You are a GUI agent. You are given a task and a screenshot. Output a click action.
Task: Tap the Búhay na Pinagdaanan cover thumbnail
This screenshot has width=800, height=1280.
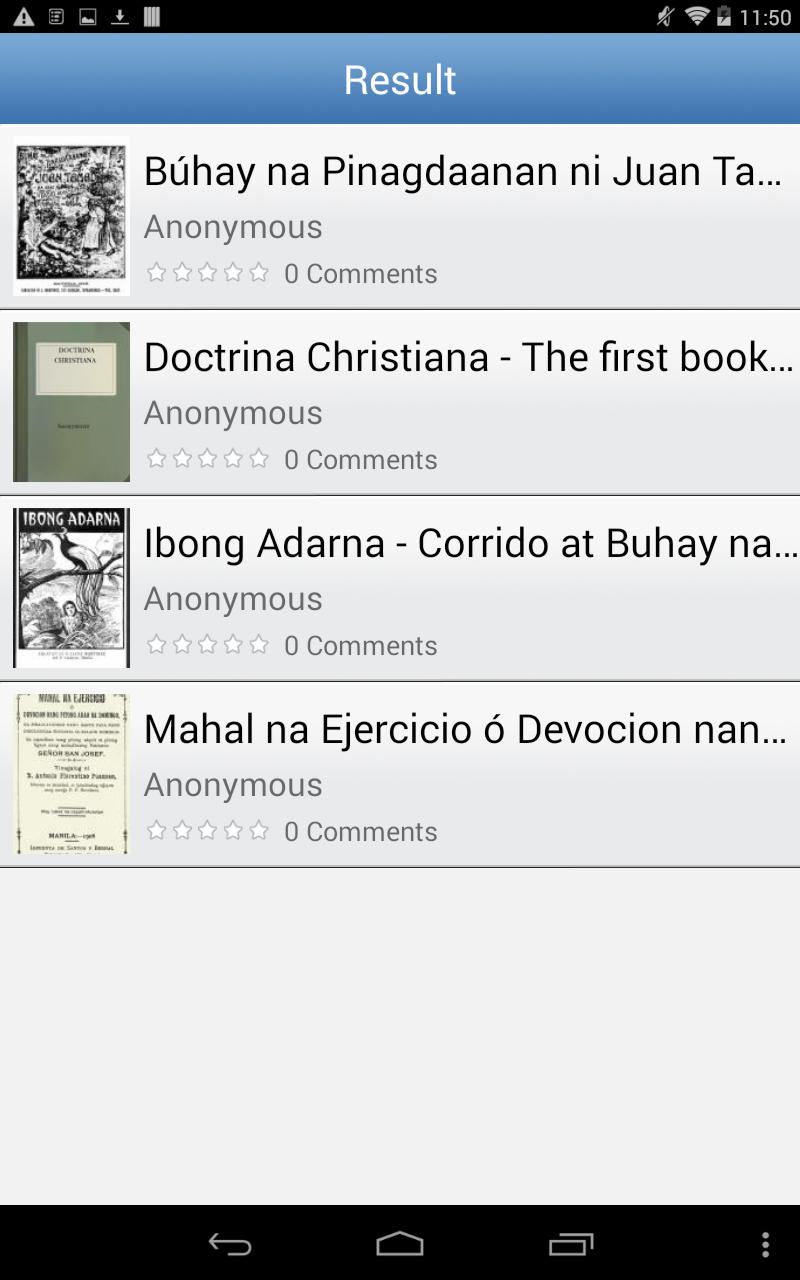pos(70,216)
